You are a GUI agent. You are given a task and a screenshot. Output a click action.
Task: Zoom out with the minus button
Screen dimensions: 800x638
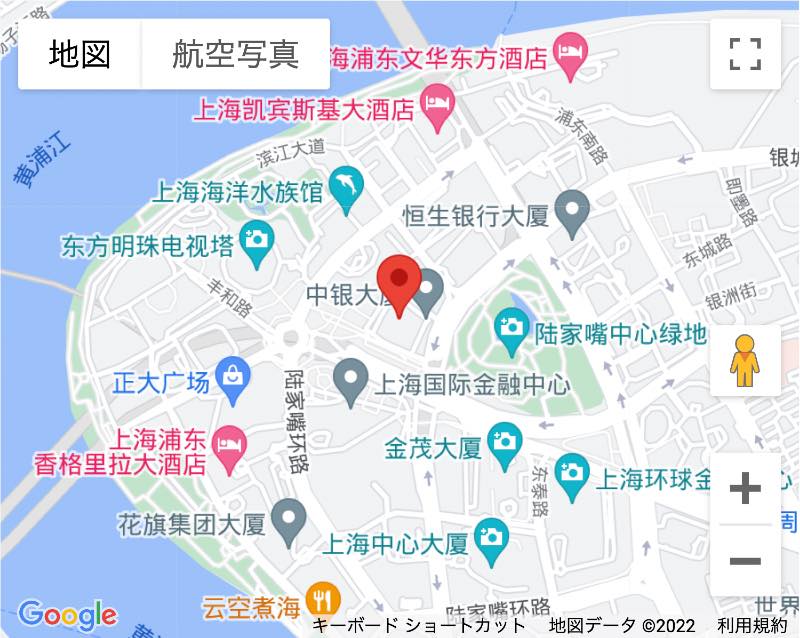[x=745, y=560]
